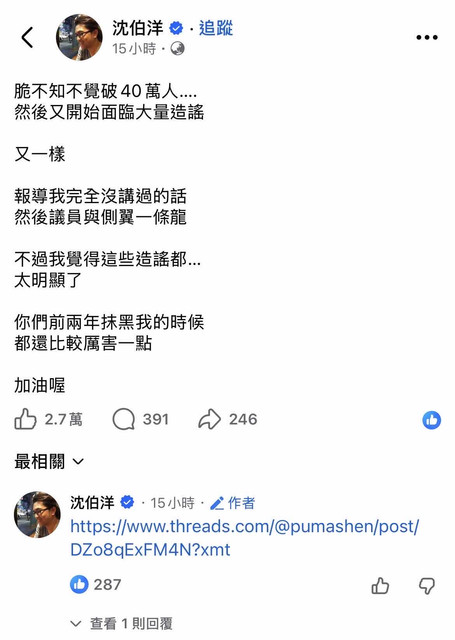View the 287 reactions on the comment
This screenshot has height=640, width=455.
pyautogui.click(x=95, y=584)
